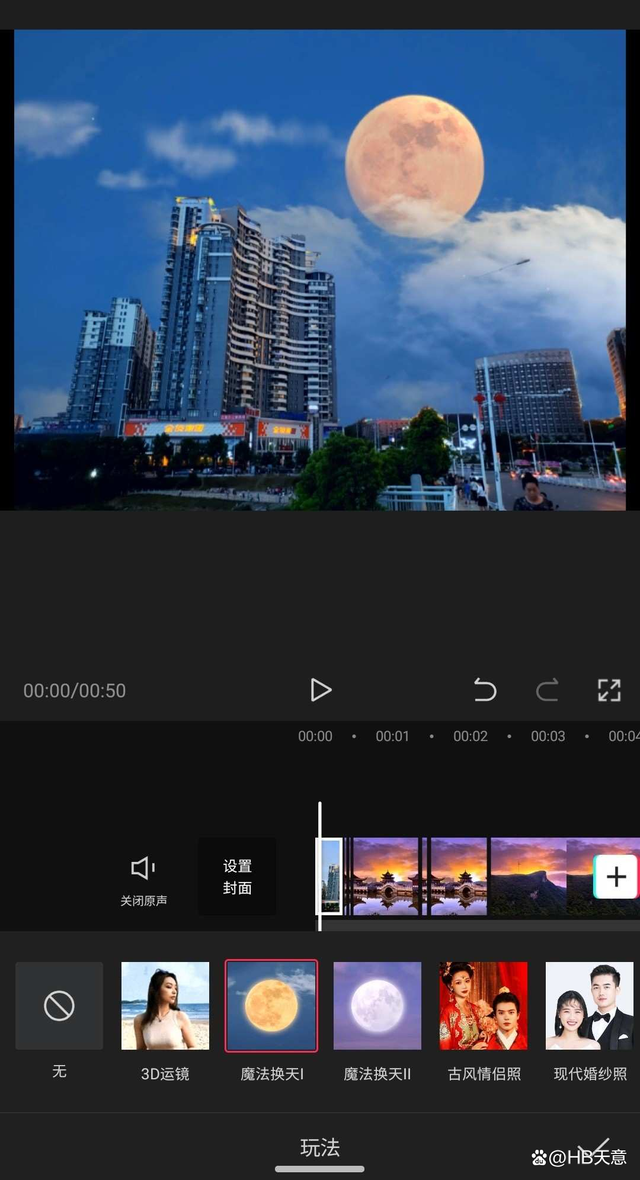Apply the 现代婚纱照 effect

click(x=589, y=1006)
